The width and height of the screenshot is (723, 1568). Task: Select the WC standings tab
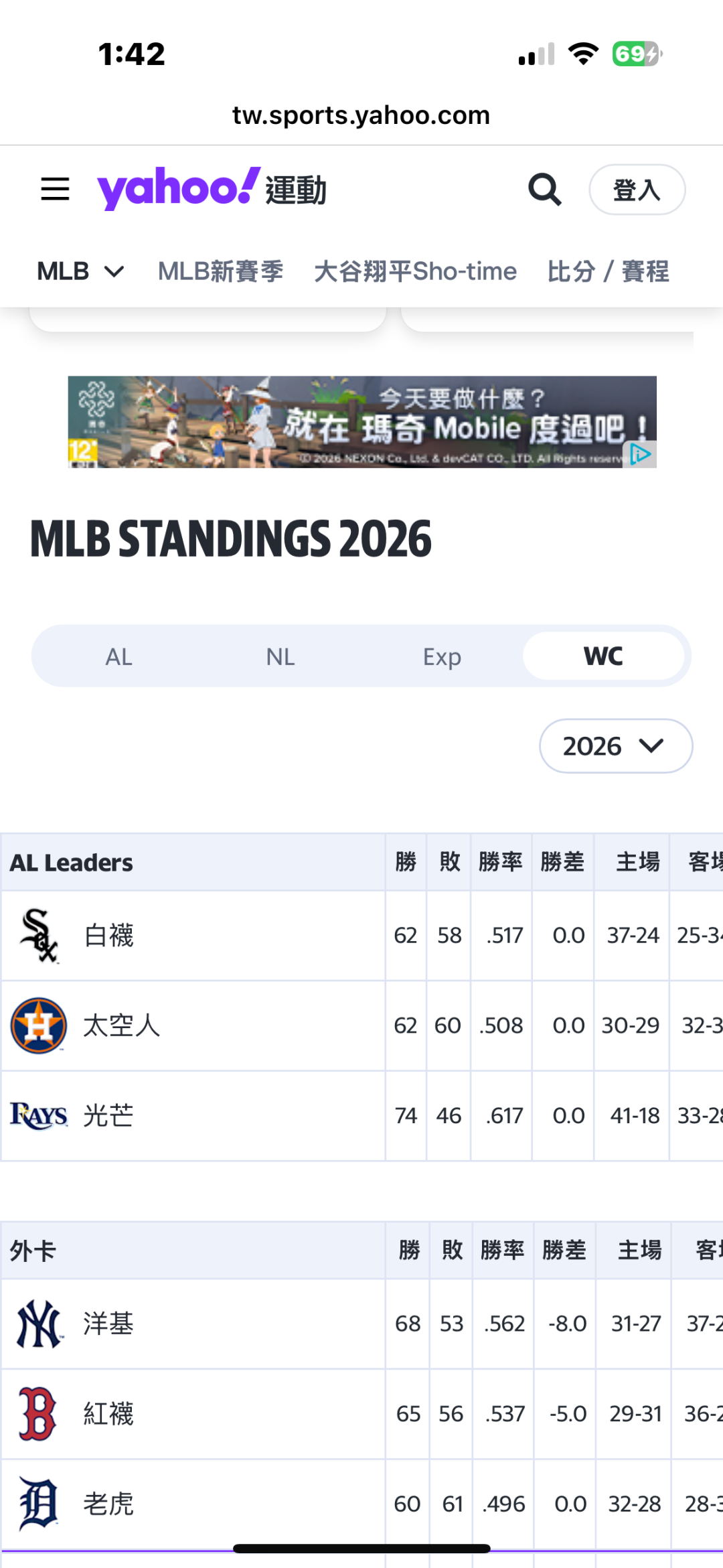(x=603, y=656)
